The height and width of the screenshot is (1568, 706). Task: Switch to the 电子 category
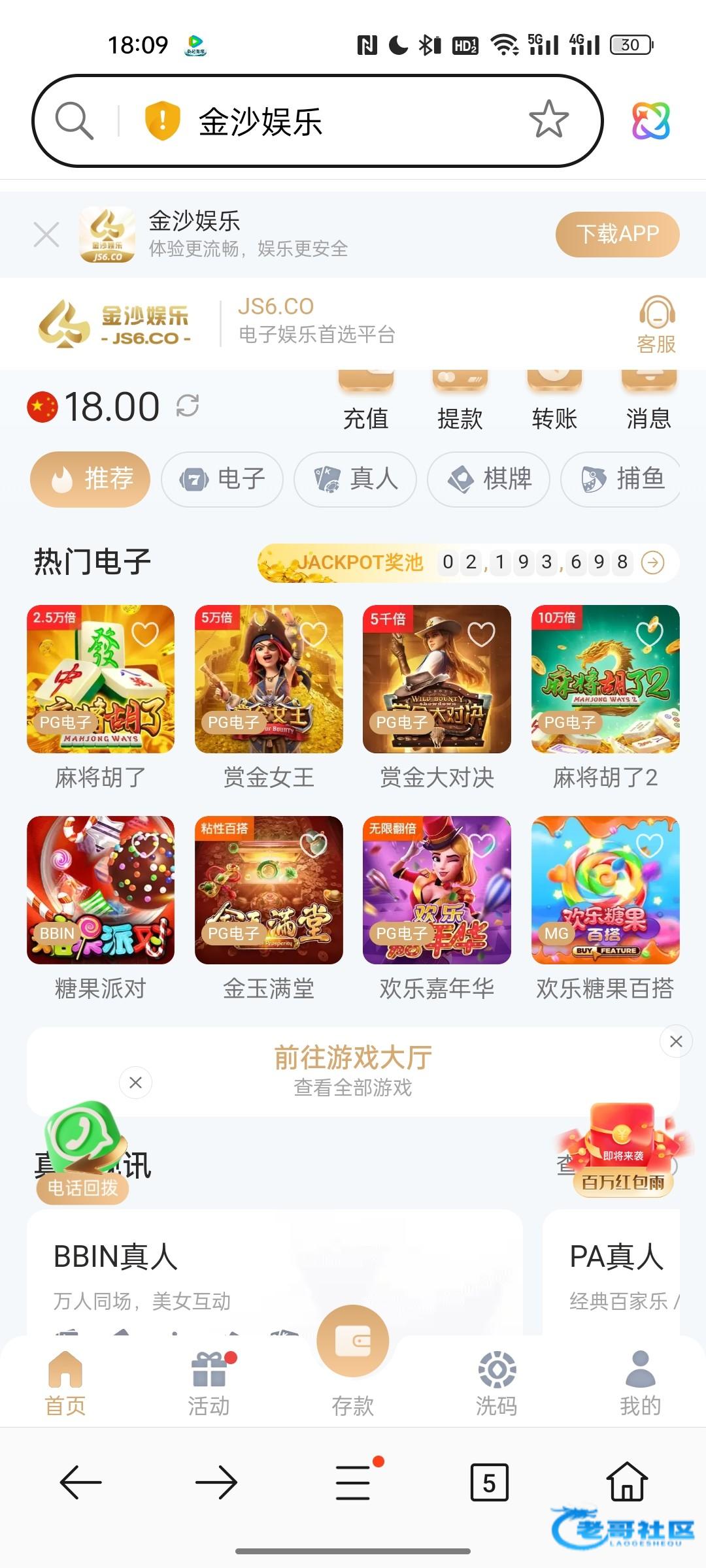(x=222, y=479)
